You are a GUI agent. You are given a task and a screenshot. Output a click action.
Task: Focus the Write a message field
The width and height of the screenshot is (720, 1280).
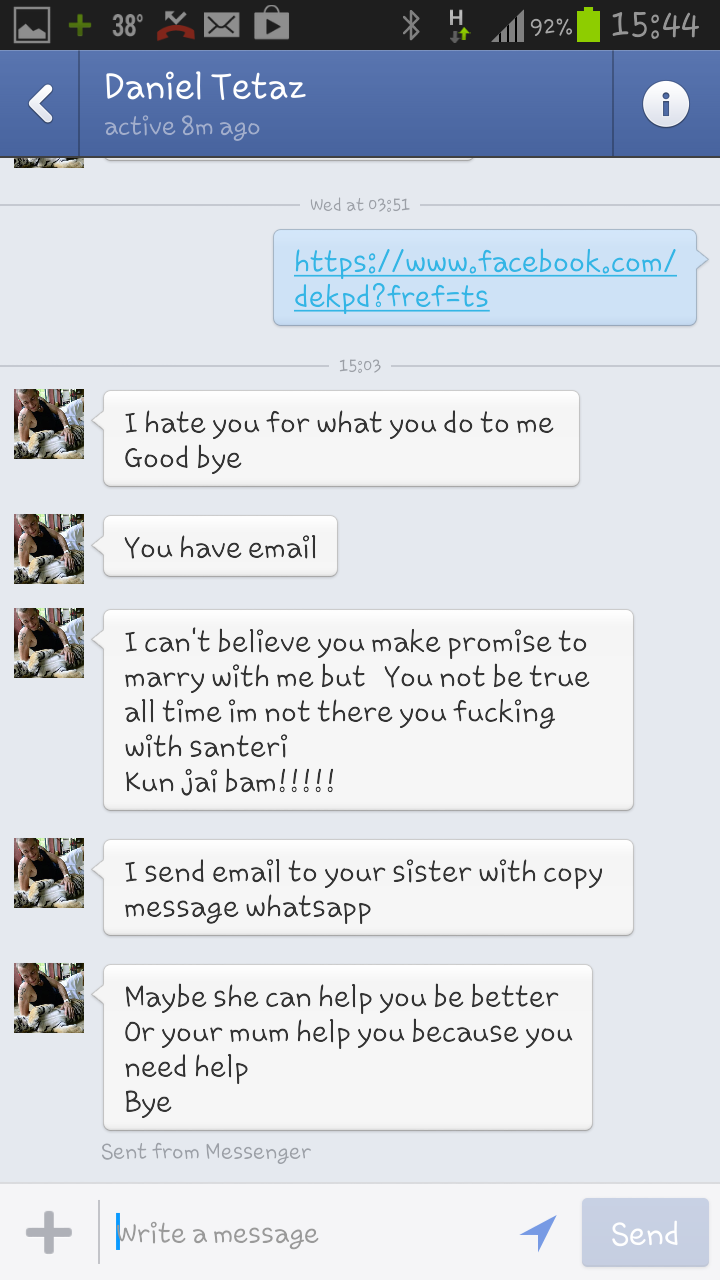[308, 1234]
